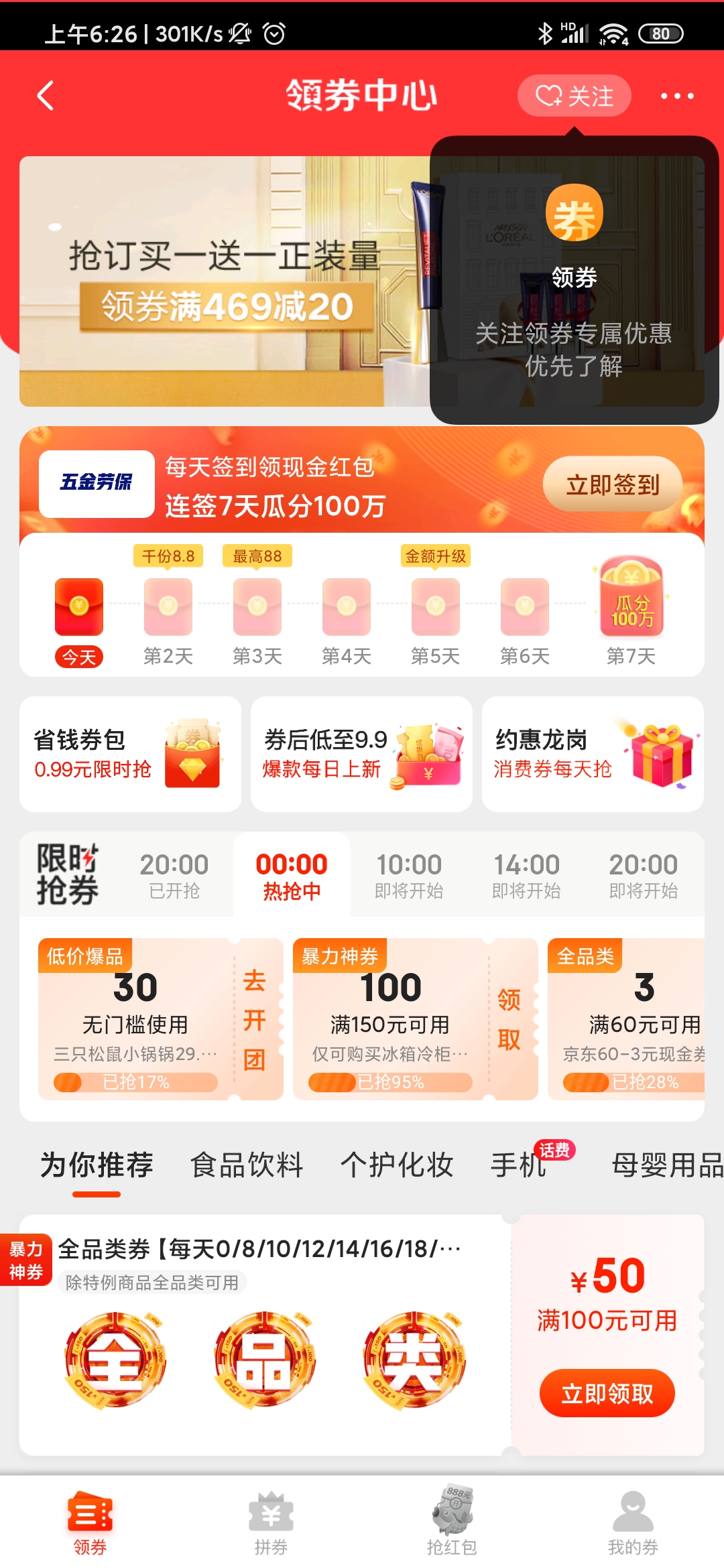Select the 20:00 已开抢 time slot

tap(174, 874)
